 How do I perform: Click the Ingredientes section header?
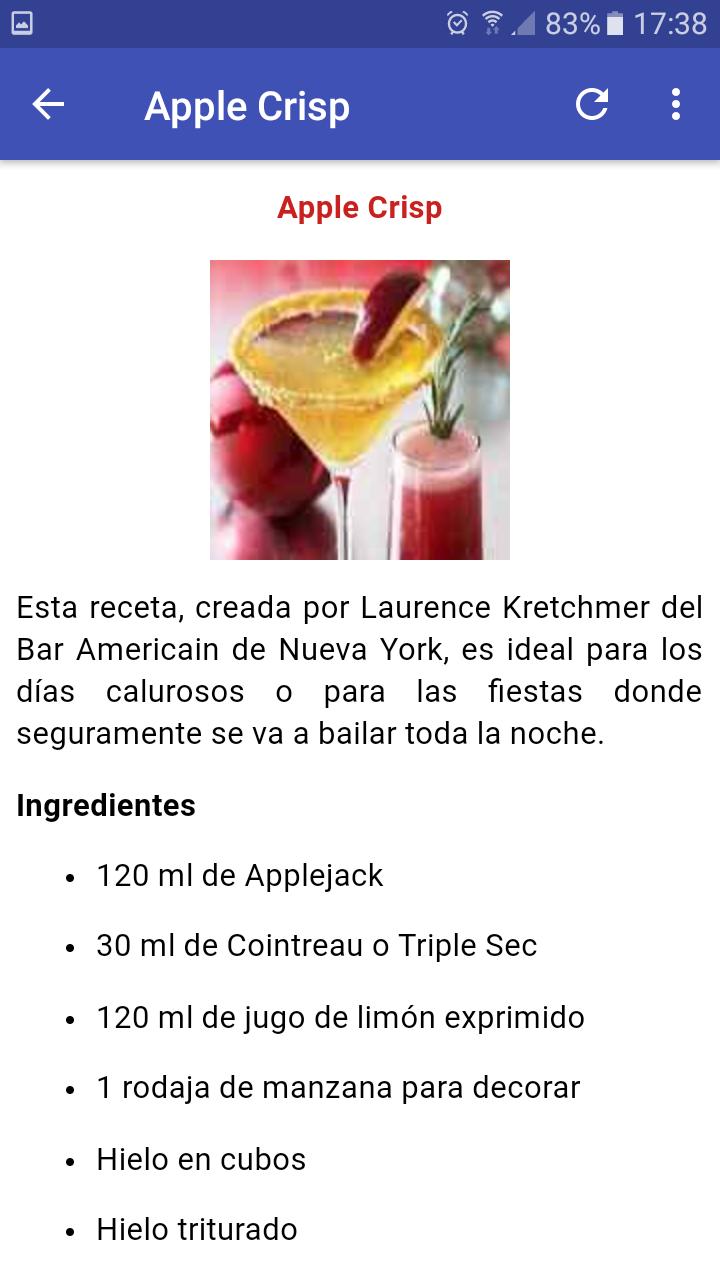[x=105, y=805]
